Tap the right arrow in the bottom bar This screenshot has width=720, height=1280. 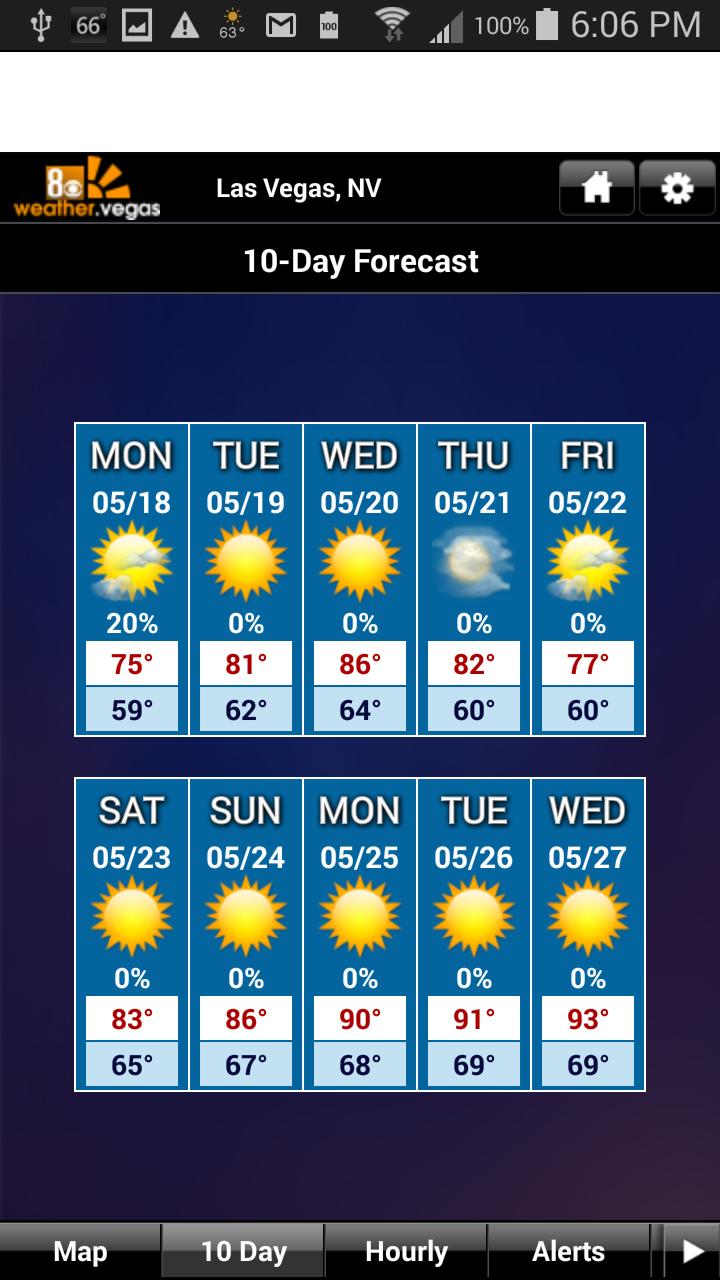[692, 1250]
